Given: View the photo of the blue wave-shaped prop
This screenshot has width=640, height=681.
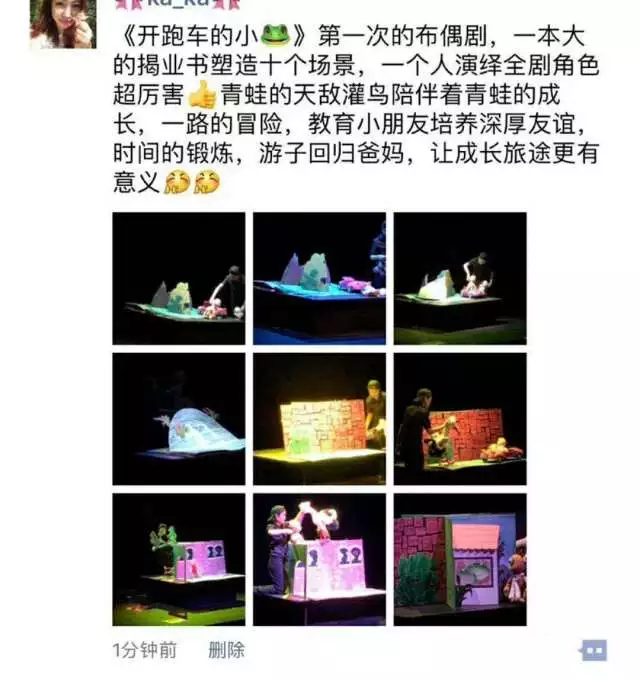Looking at the screenshot, I should (x=178, y=418).
